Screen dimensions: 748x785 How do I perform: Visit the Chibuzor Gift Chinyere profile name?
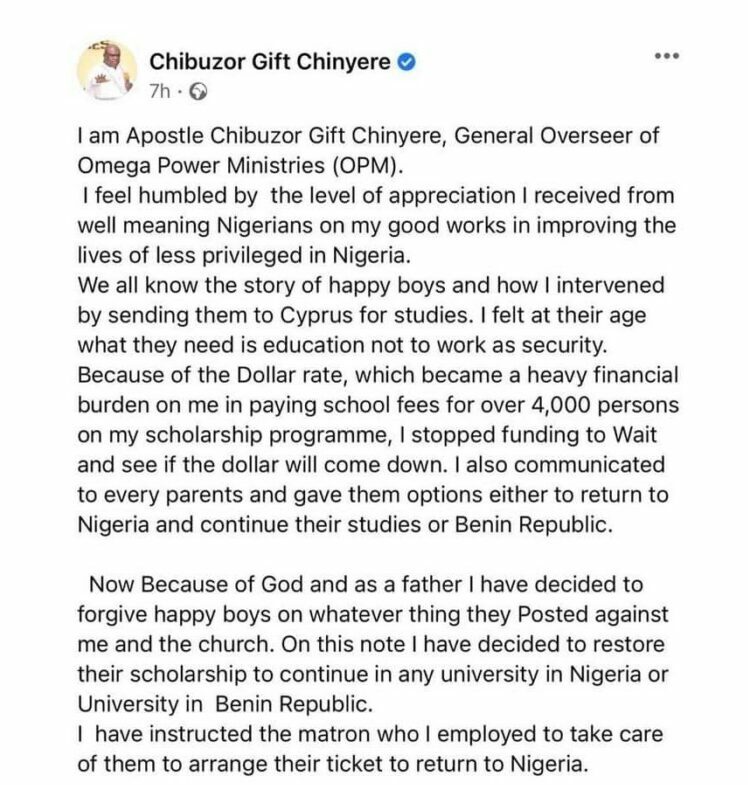(x=269, y=62)
